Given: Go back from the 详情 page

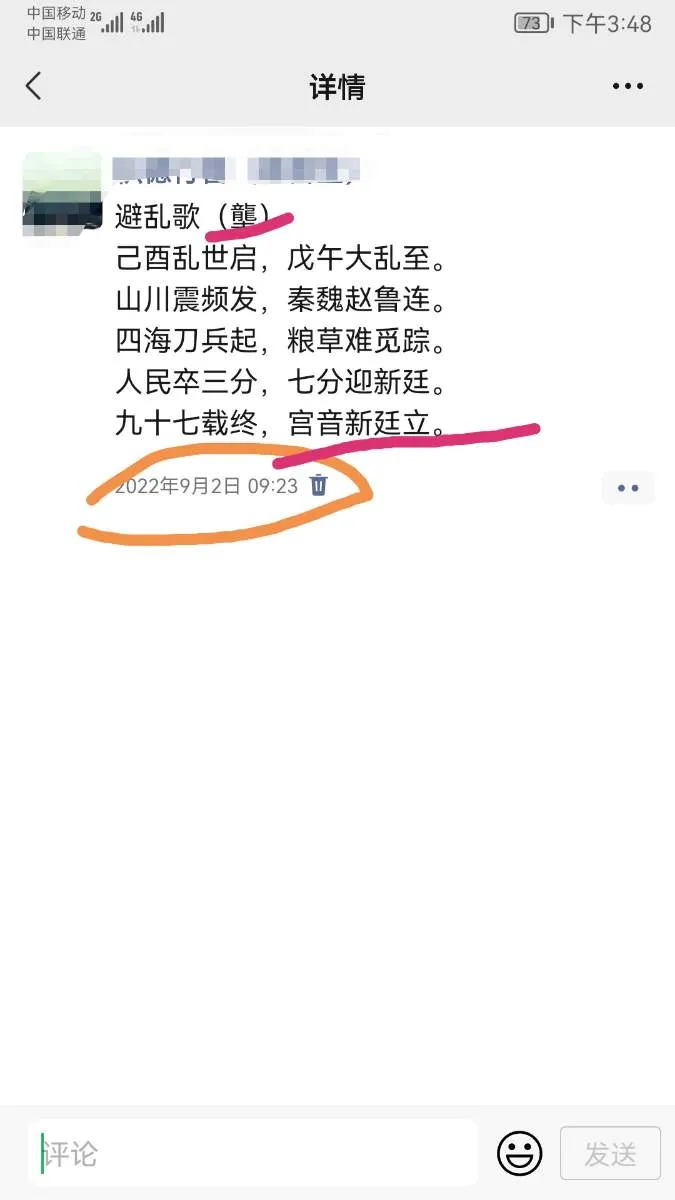Looking at the screenshot, I should (x=34, y=86).
